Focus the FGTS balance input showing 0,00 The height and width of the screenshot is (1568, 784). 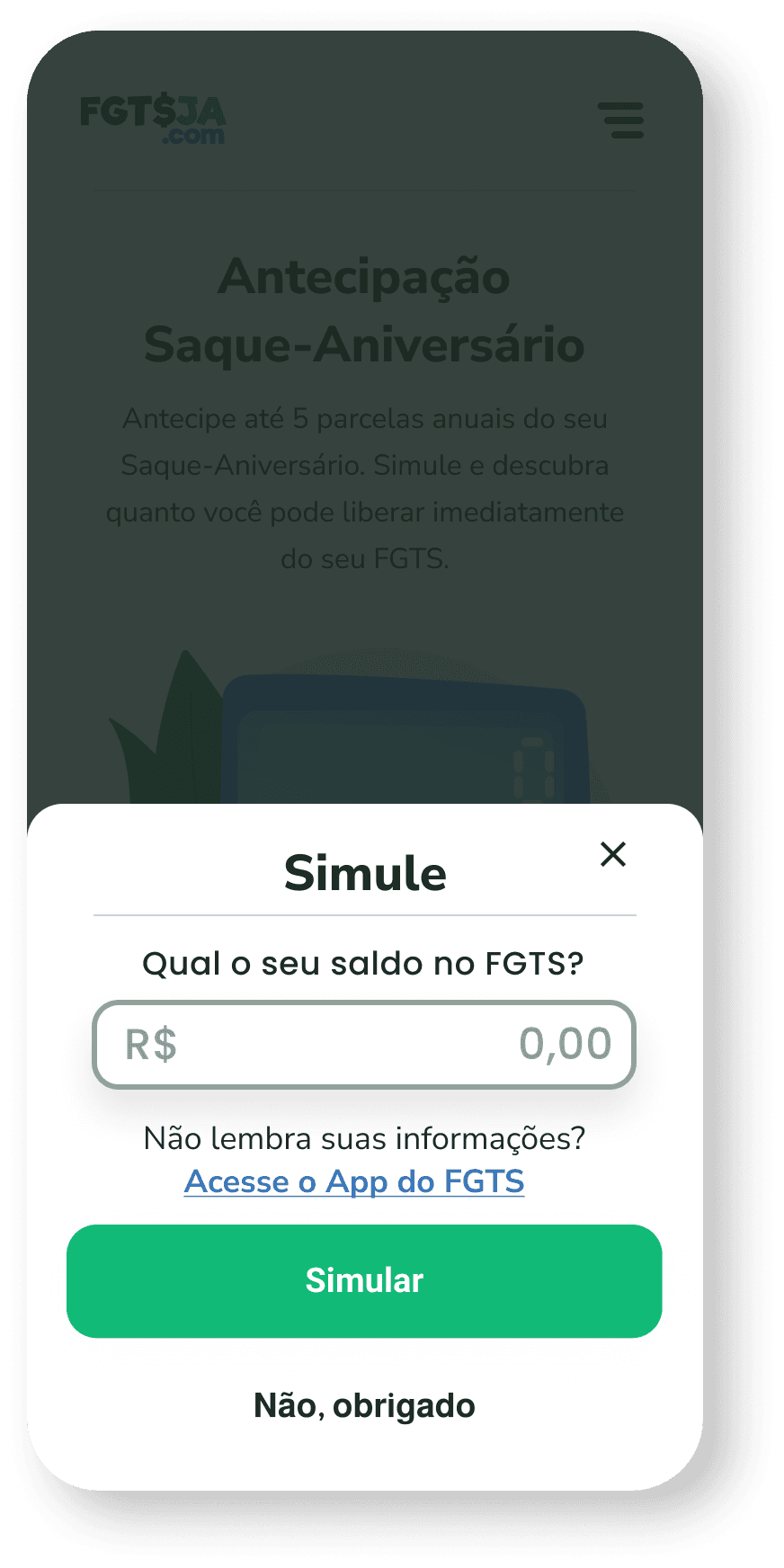(x=363, y=1045)
